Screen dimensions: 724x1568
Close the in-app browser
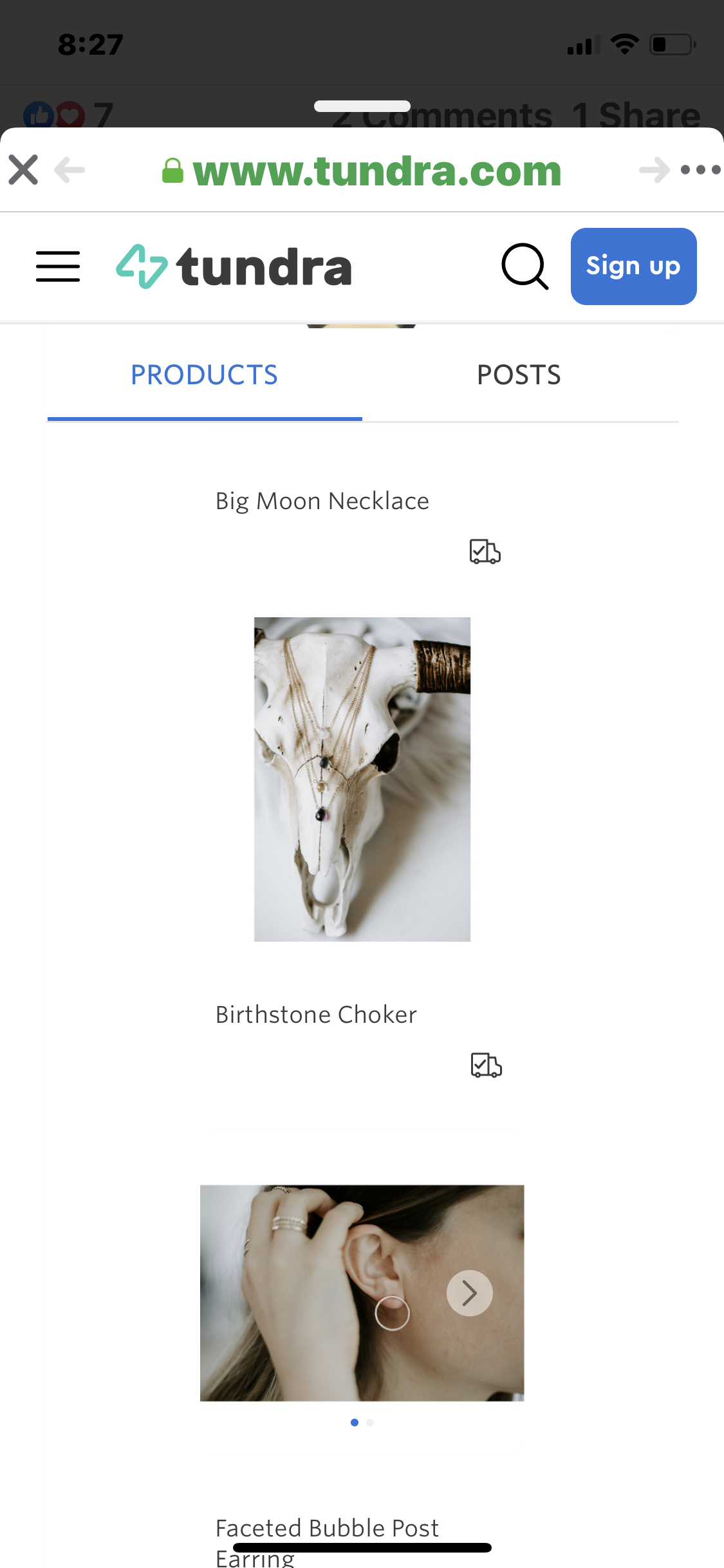24,170
